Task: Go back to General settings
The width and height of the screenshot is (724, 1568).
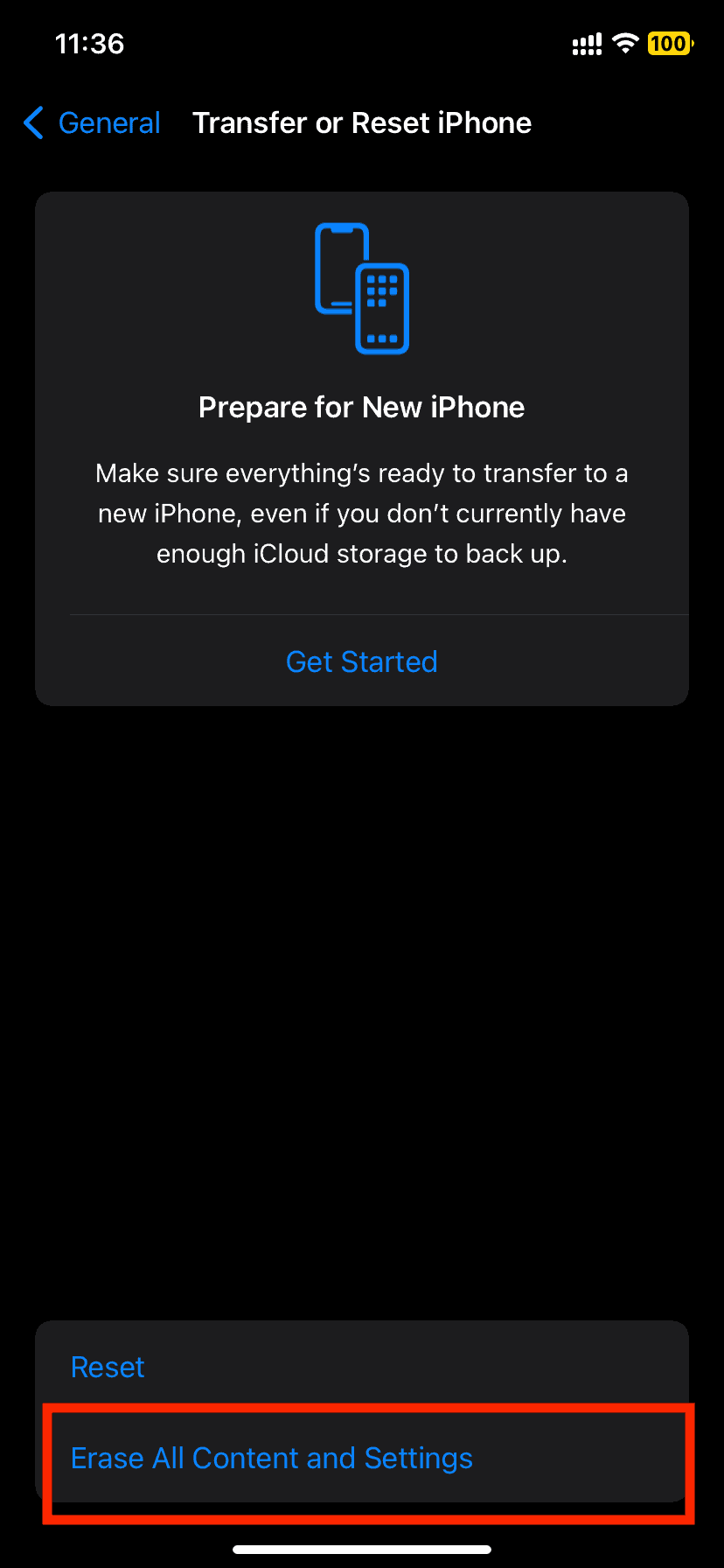Action: [x=93, y=122]
